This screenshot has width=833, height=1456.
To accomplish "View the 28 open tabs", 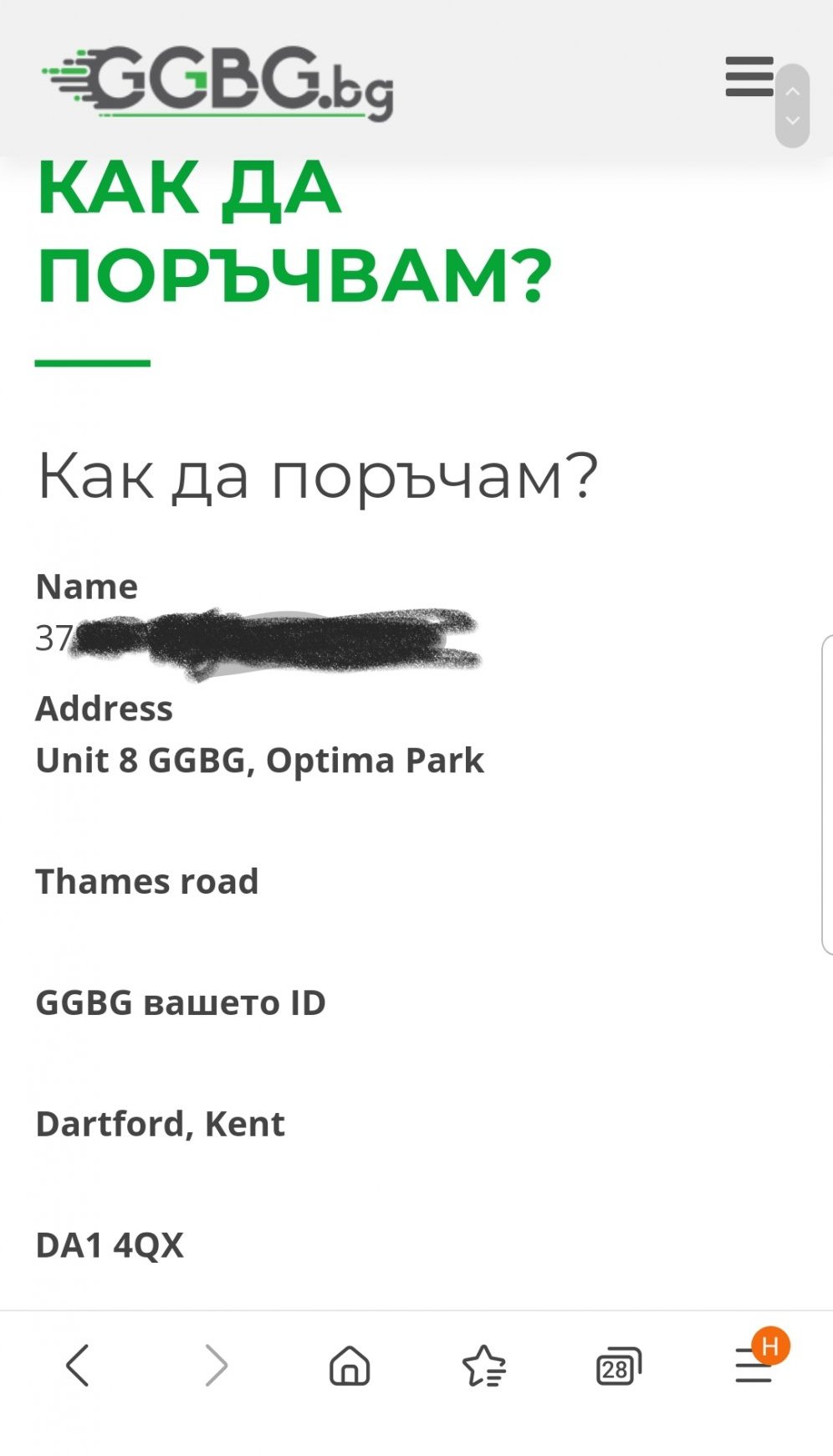I will [618, 1367].
